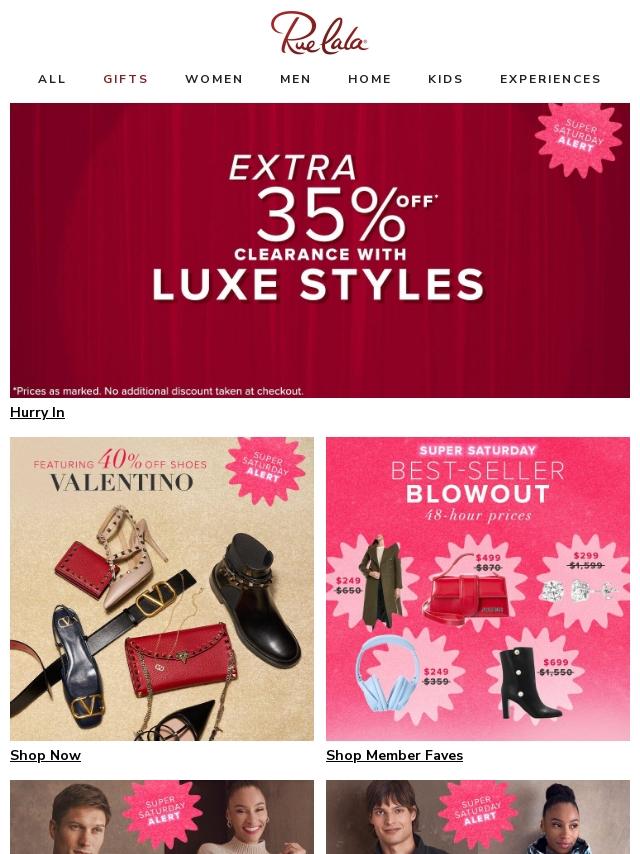This screenshot has width=640, height=854.
Task: Tap the Shop Now link
Action: pos(45,755)
